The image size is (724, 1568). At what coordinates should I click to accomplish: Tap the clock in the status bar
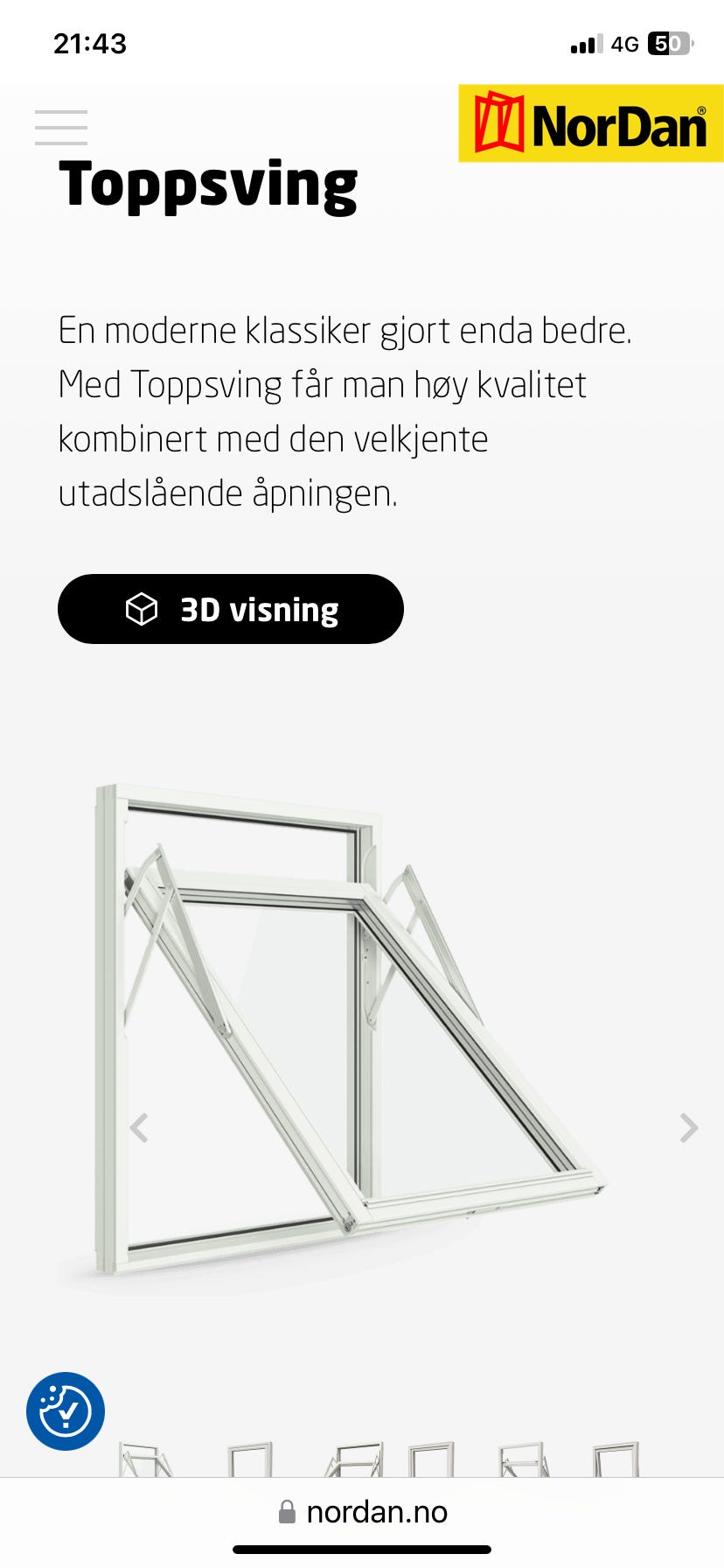pos(89,43)
